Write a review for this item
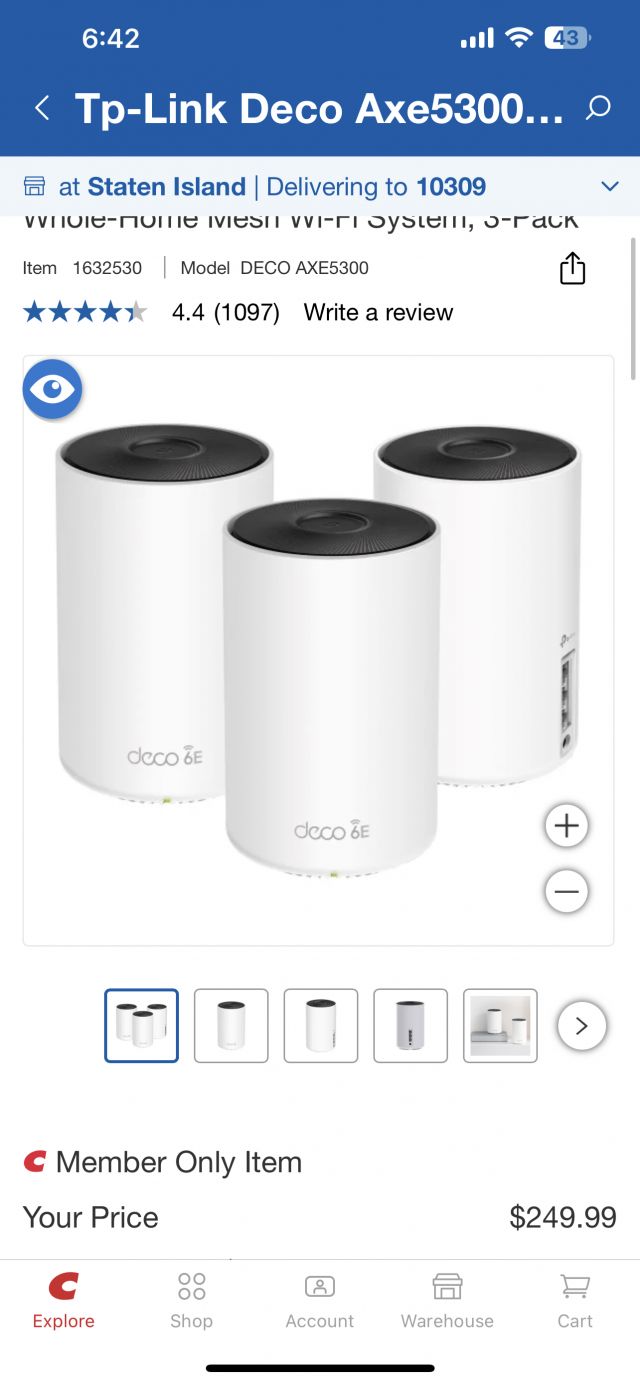Viewport: 640px width, 1384px height. click(378, 312)
